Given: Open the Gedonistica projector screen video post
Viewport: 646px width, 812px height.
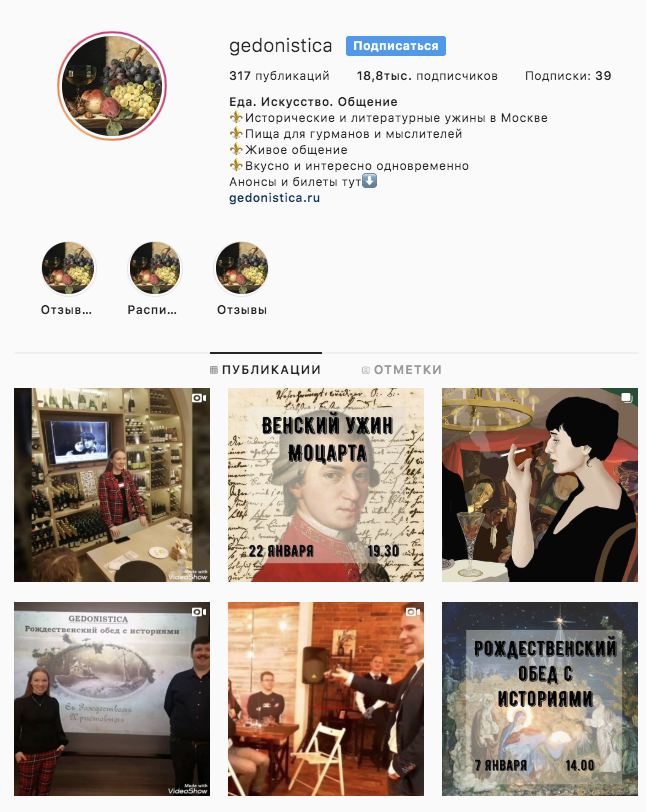Looking at the screenshot, I should pyautogui.click(x=112, y=699).
